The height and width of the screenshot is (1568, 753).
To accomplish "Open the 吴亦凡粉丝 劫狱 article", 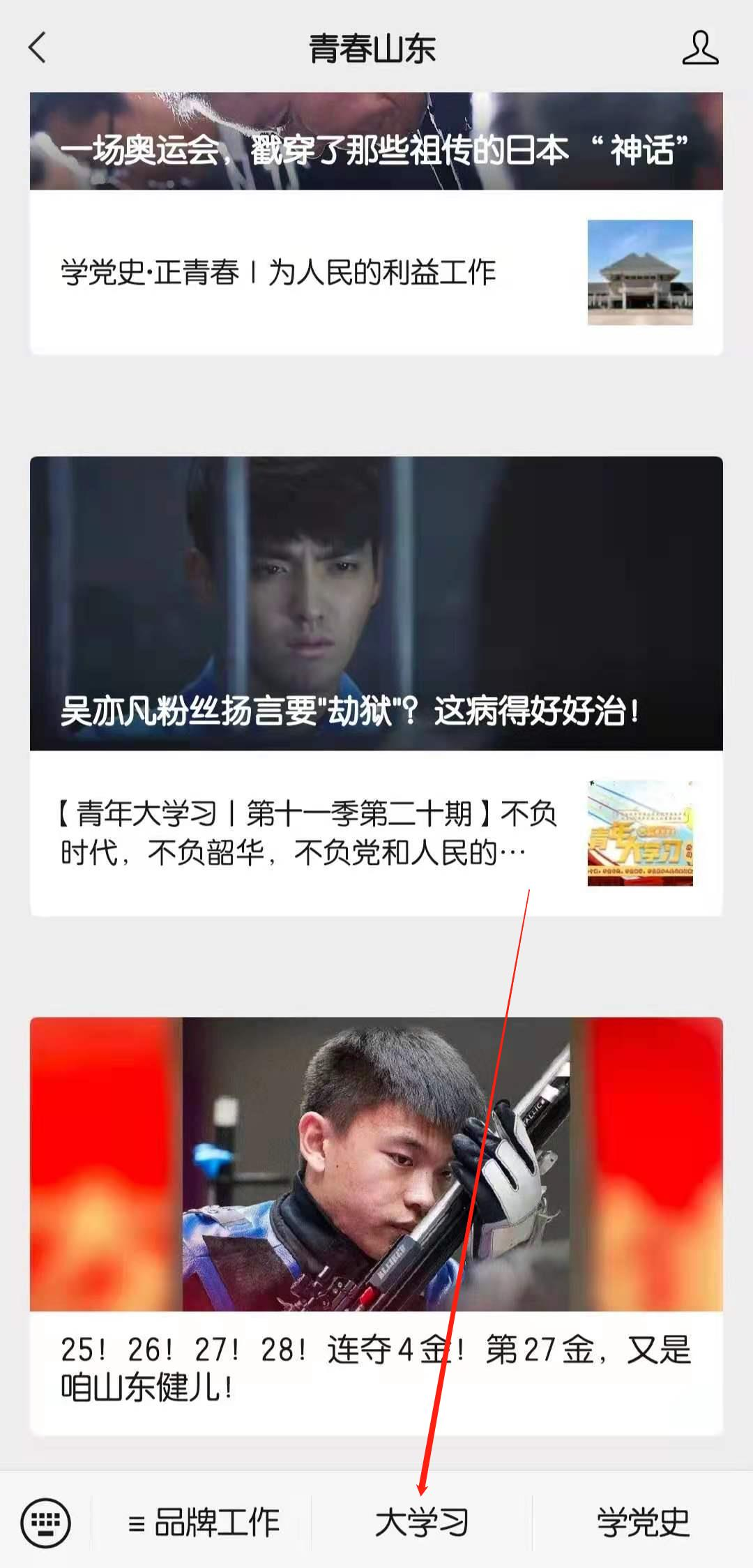I will [375, 603].
